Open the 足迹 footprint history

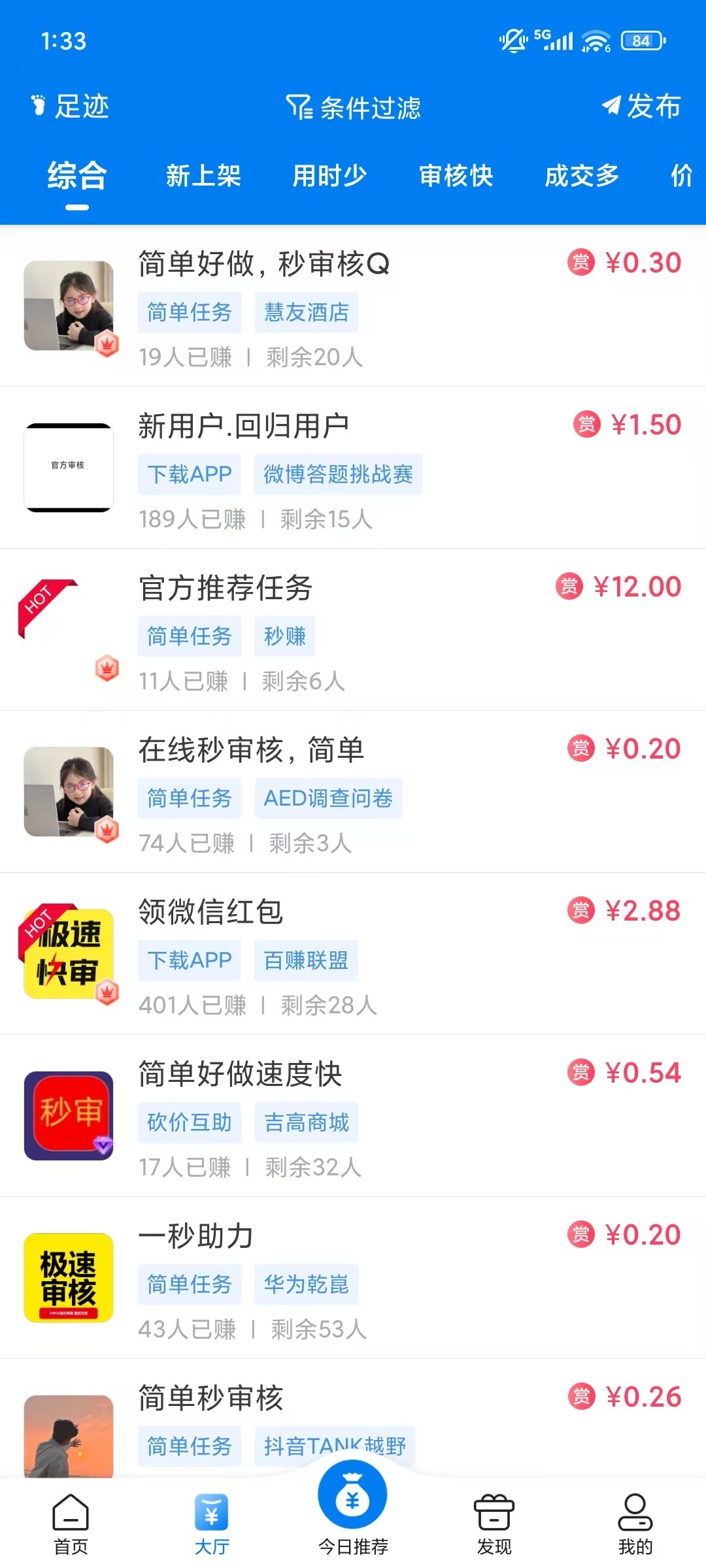pos(71,106)
